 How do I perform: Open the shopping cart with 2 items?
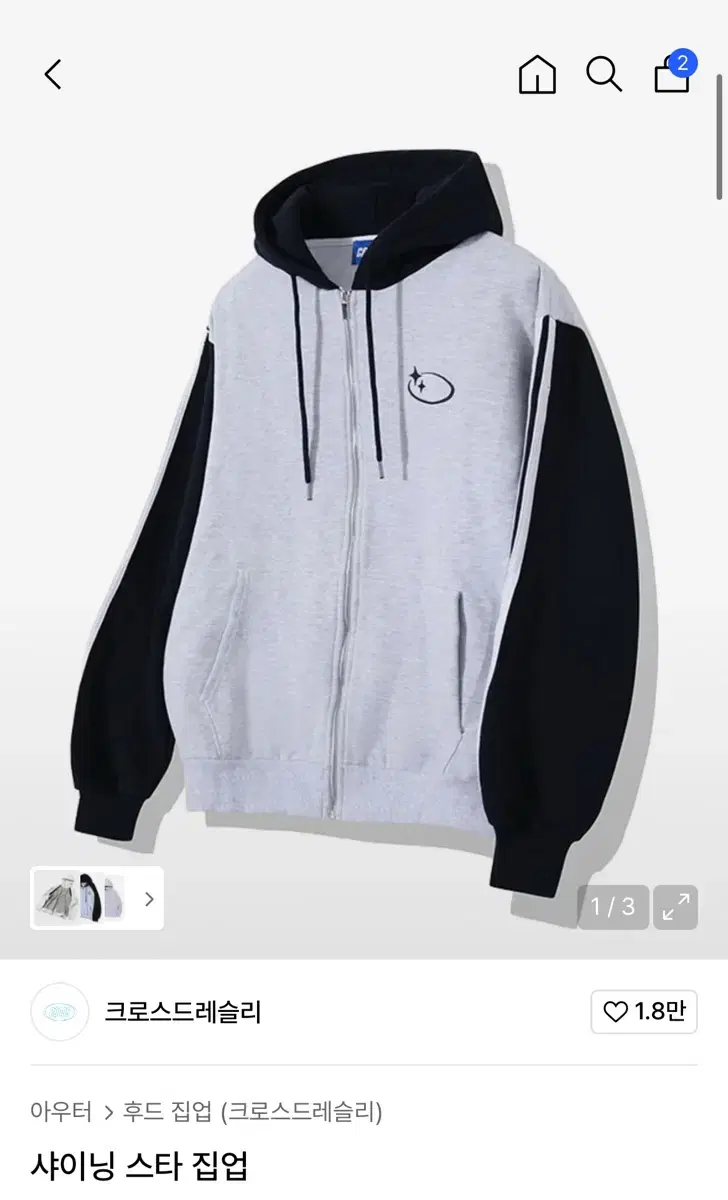pos(669,76)
